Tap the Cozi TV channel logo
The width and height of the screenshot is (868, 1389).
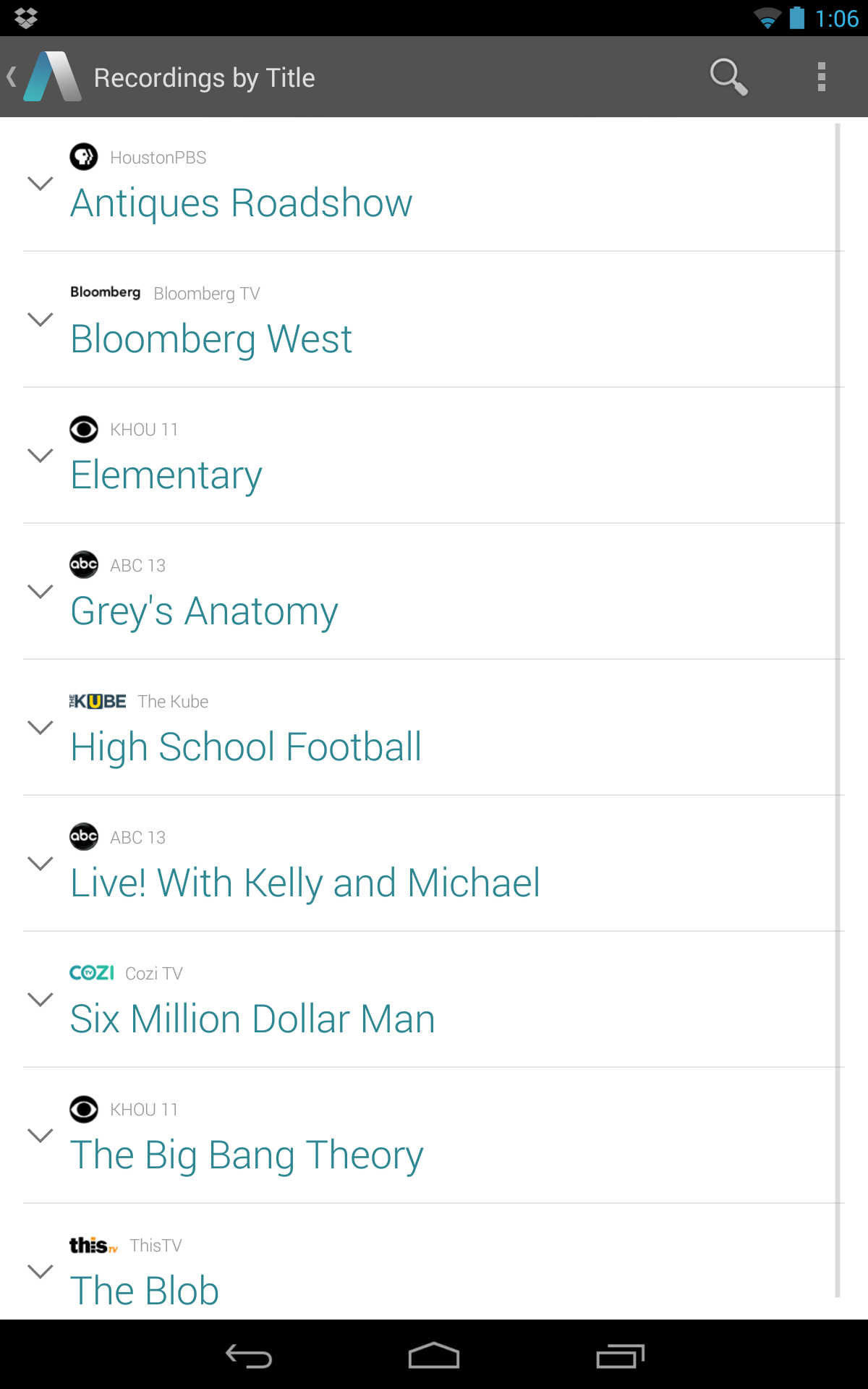pyautogui.click(x=92, y=973)
